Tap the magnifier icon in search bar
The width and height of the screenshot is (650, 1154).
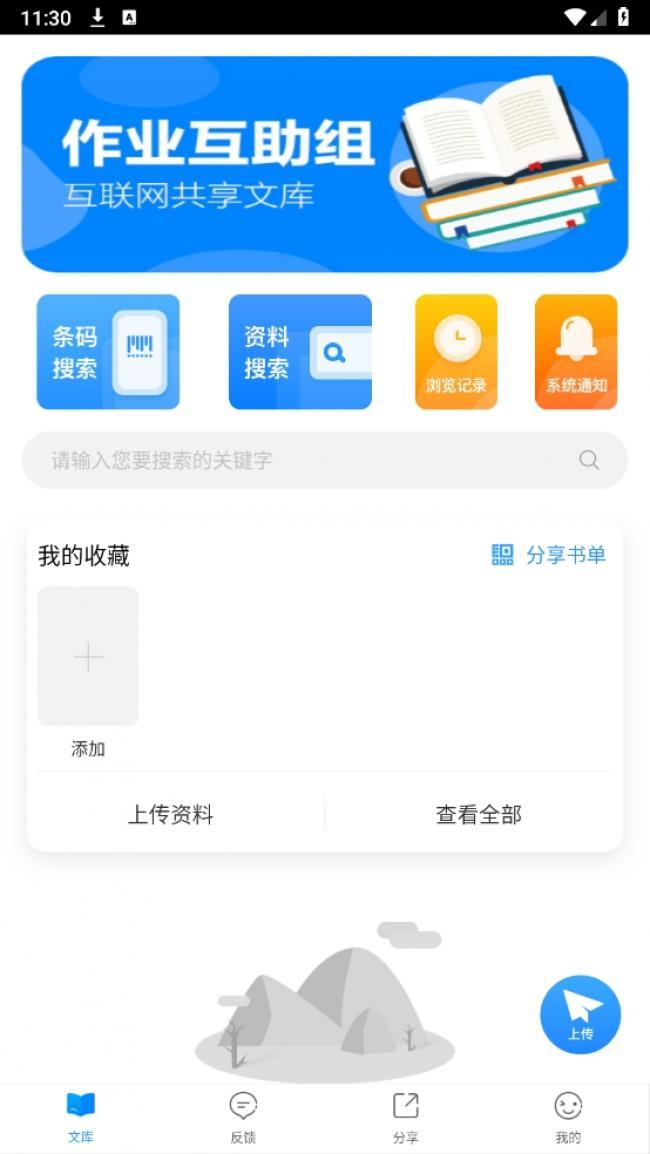[589, 461]
